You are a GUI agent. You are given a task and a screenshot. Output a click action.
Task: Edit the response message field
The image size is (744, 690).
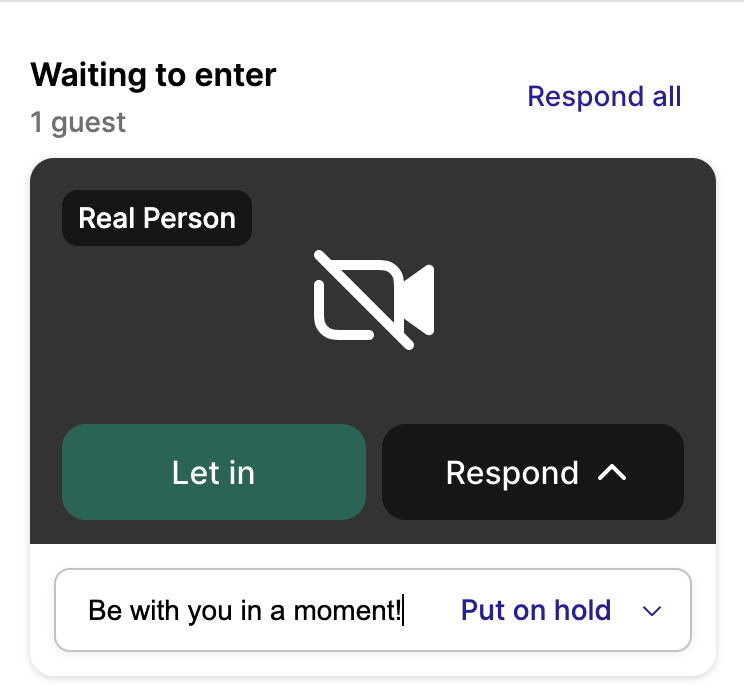[245, 610]
